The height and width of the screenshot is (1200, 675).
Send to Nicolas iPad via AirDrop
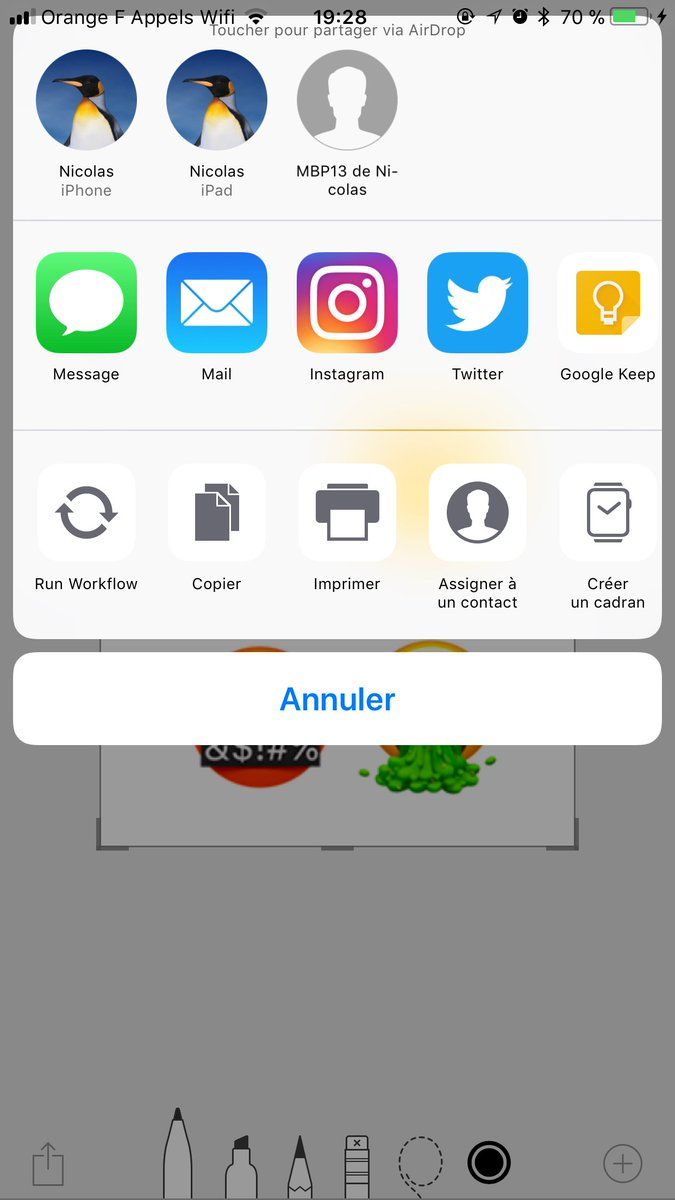pos(217,100)
